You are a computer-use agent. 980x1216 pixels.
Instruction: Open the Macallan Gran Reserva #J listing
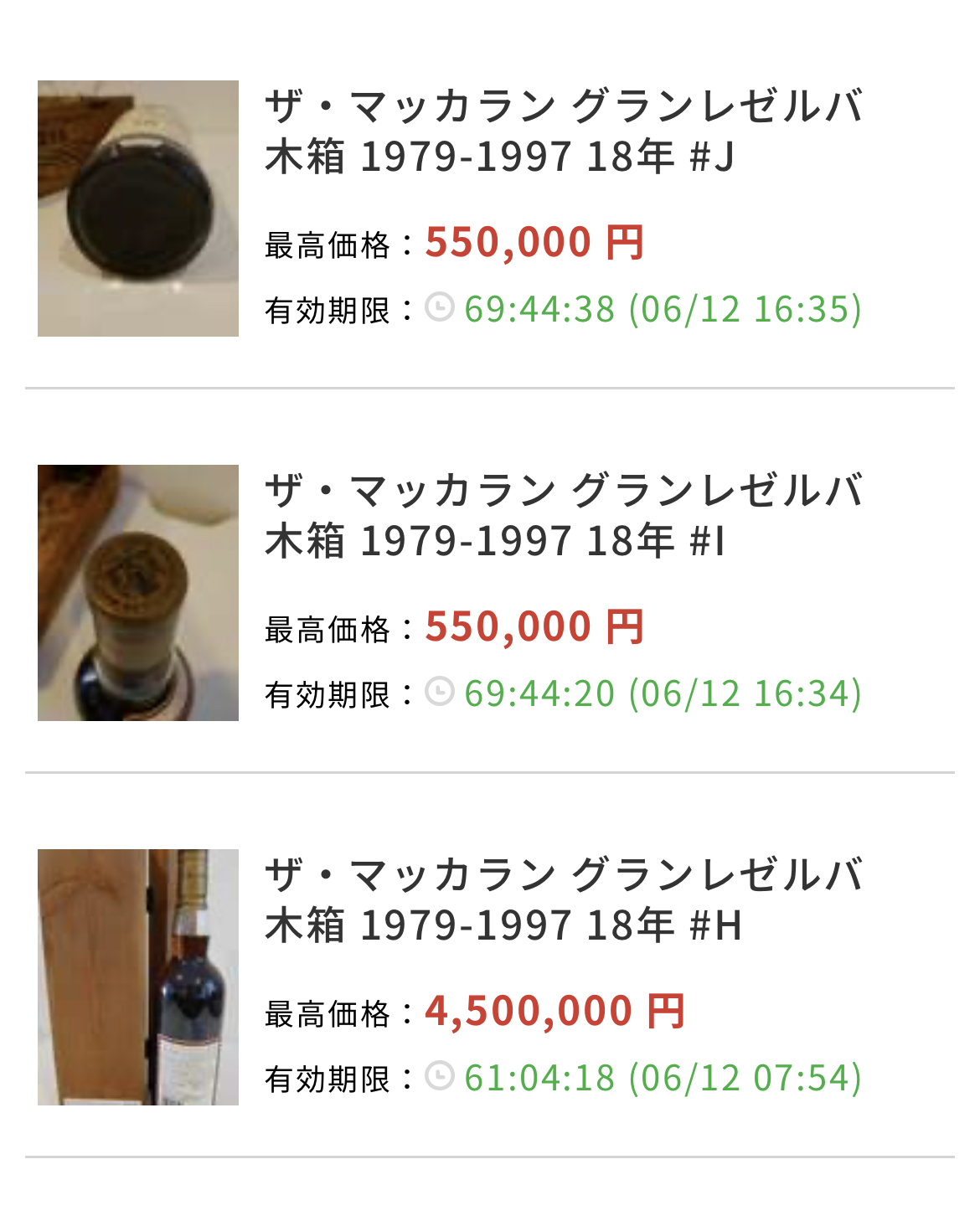point(563,131)
